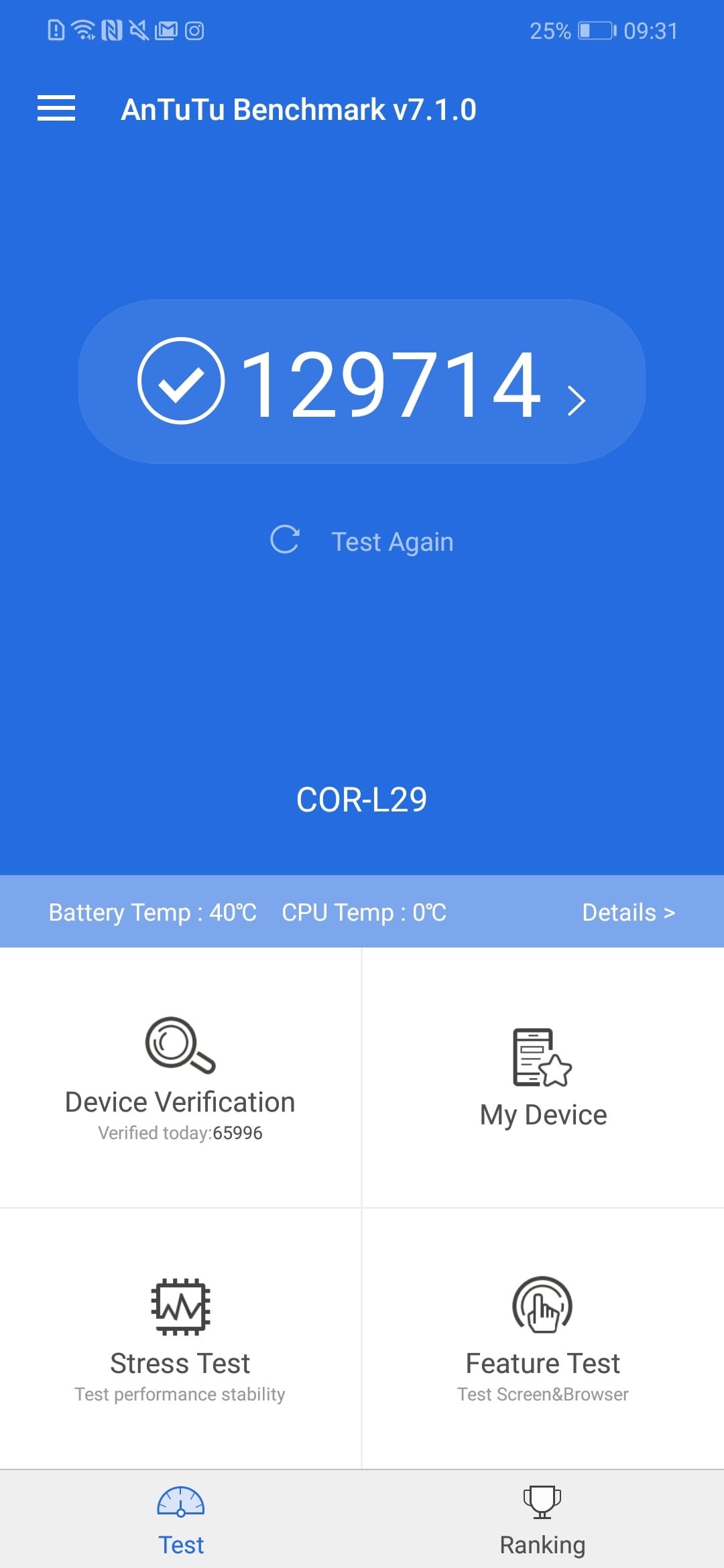The width and height of the screenshot is (724, 1568).
Task: Start the Stress Test
Action: tap(180, 1339)
